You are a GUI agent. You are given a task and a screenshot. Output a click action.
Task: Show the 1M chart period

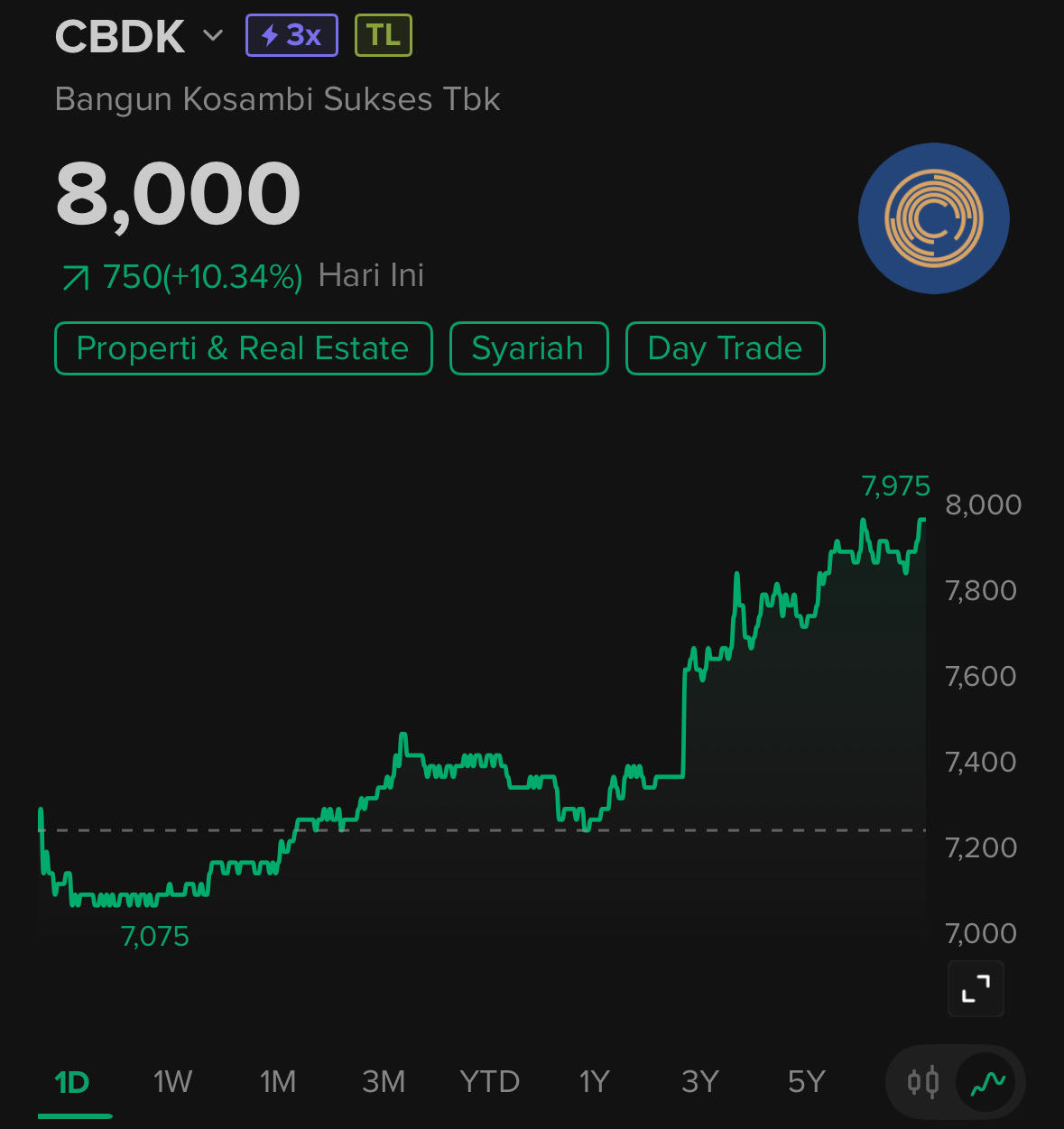(x=278, y=1081)
